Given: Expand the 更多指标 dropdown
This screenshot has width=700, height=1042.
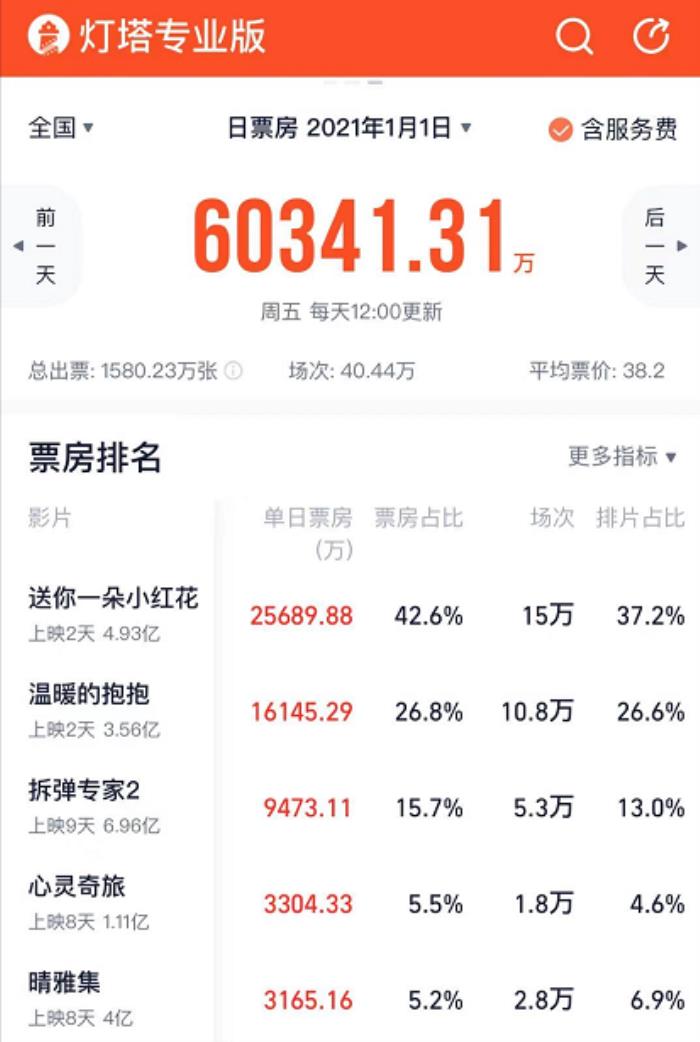Looking at the screenshot, I should [x=622, y=457].
